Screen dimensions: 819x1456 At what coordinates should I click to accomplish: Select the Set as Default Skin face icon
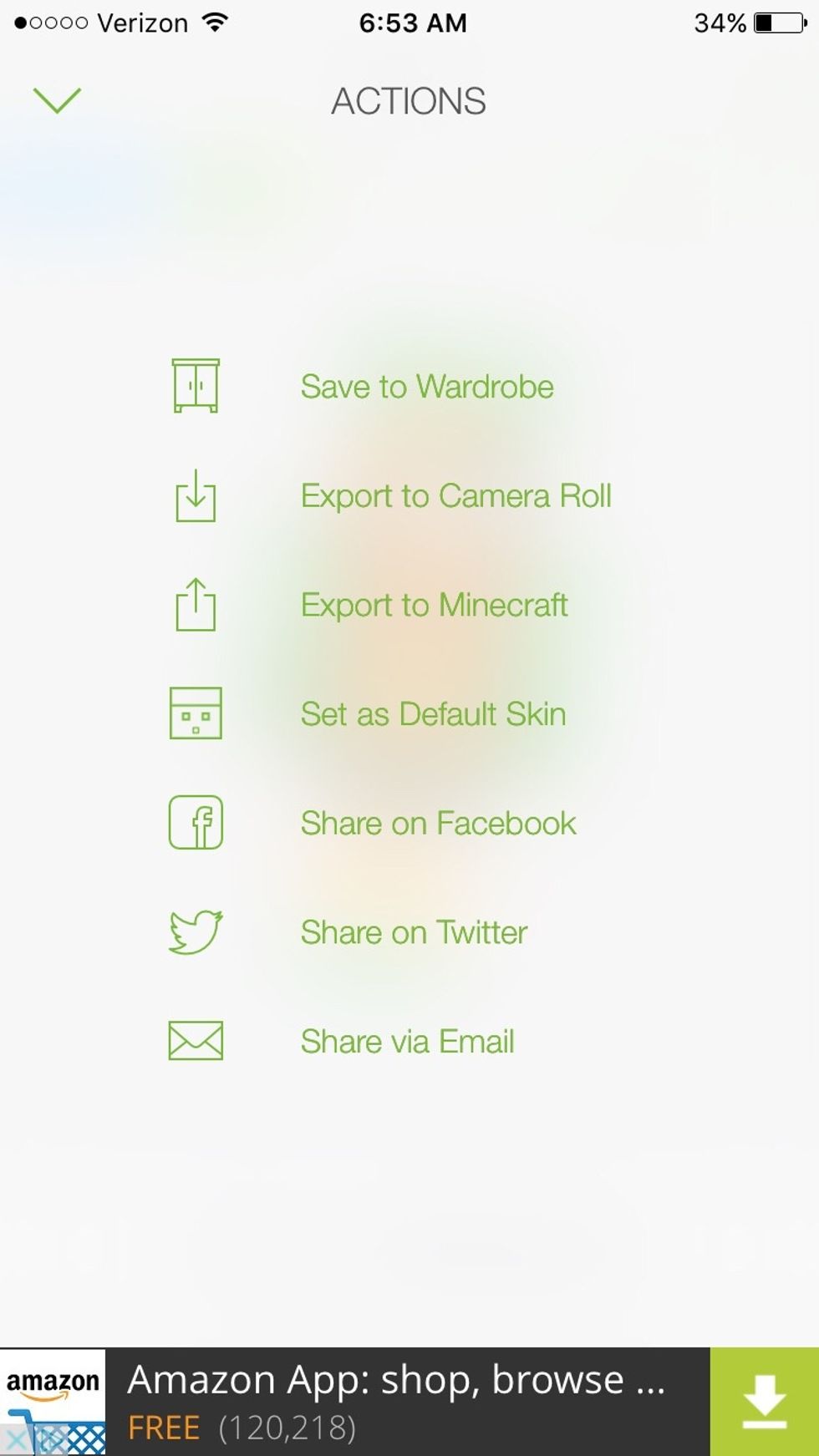pos(195,714)
